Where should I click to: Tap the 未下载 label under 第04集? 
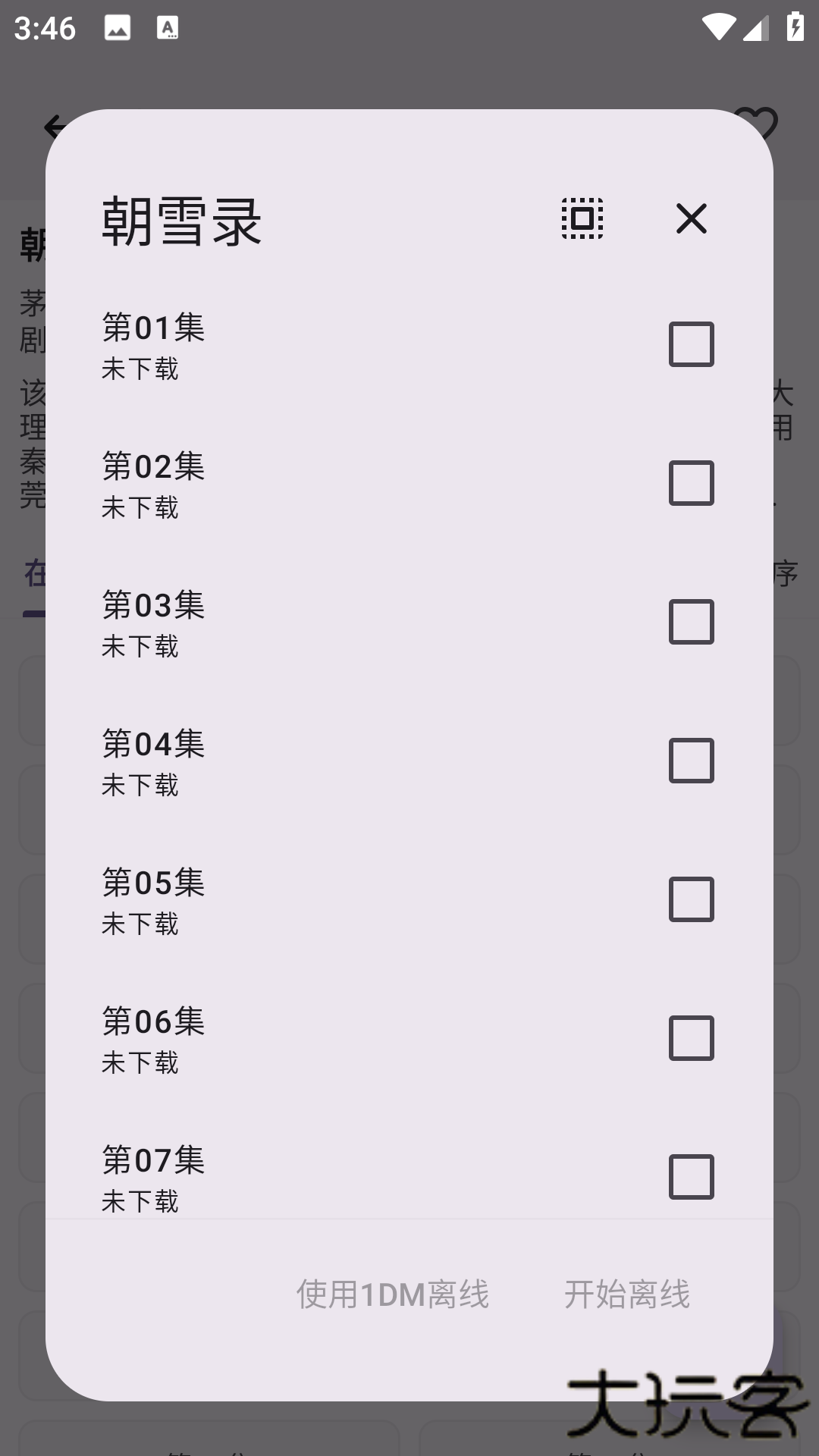click(140, 786)
